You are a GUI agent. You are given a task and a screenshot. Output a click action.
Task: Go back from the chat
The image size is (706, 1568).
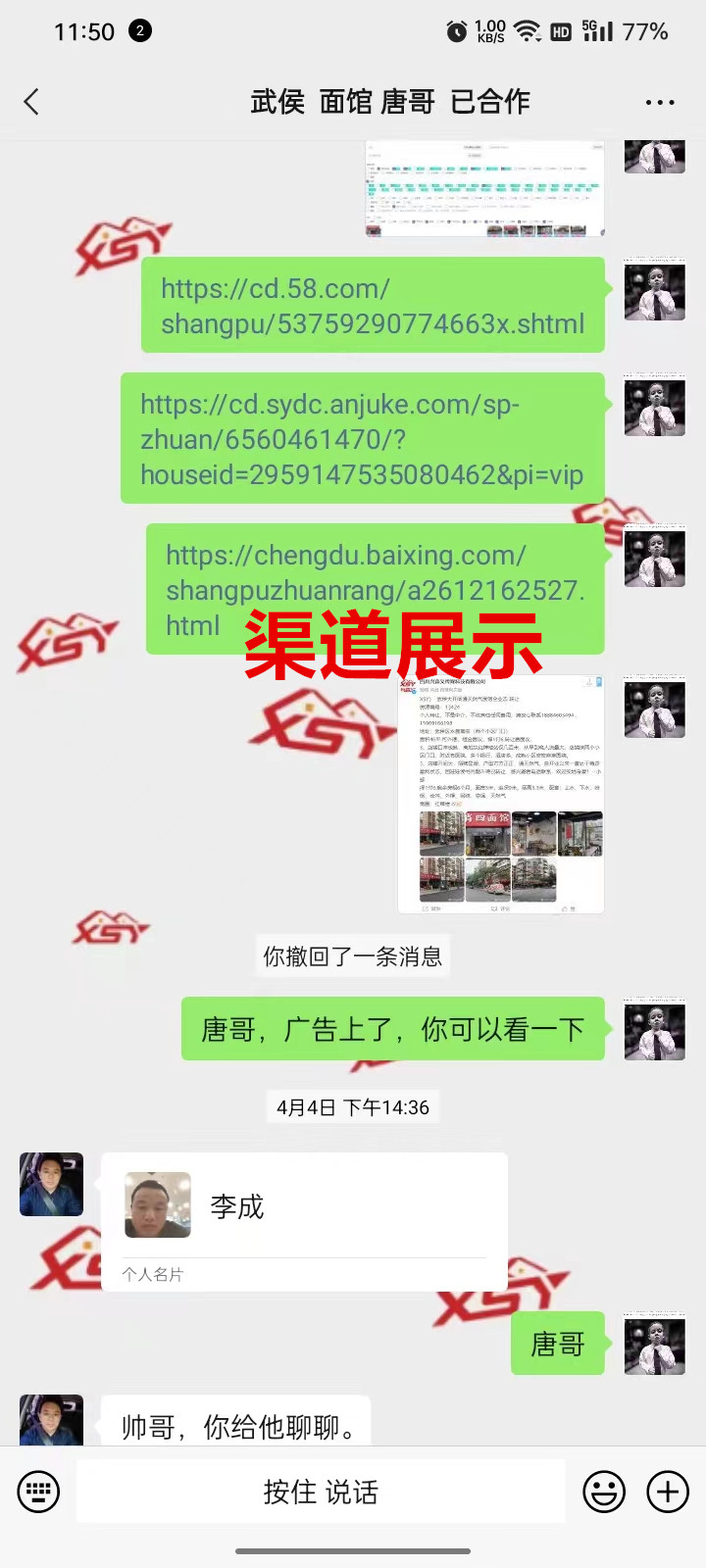31,102
